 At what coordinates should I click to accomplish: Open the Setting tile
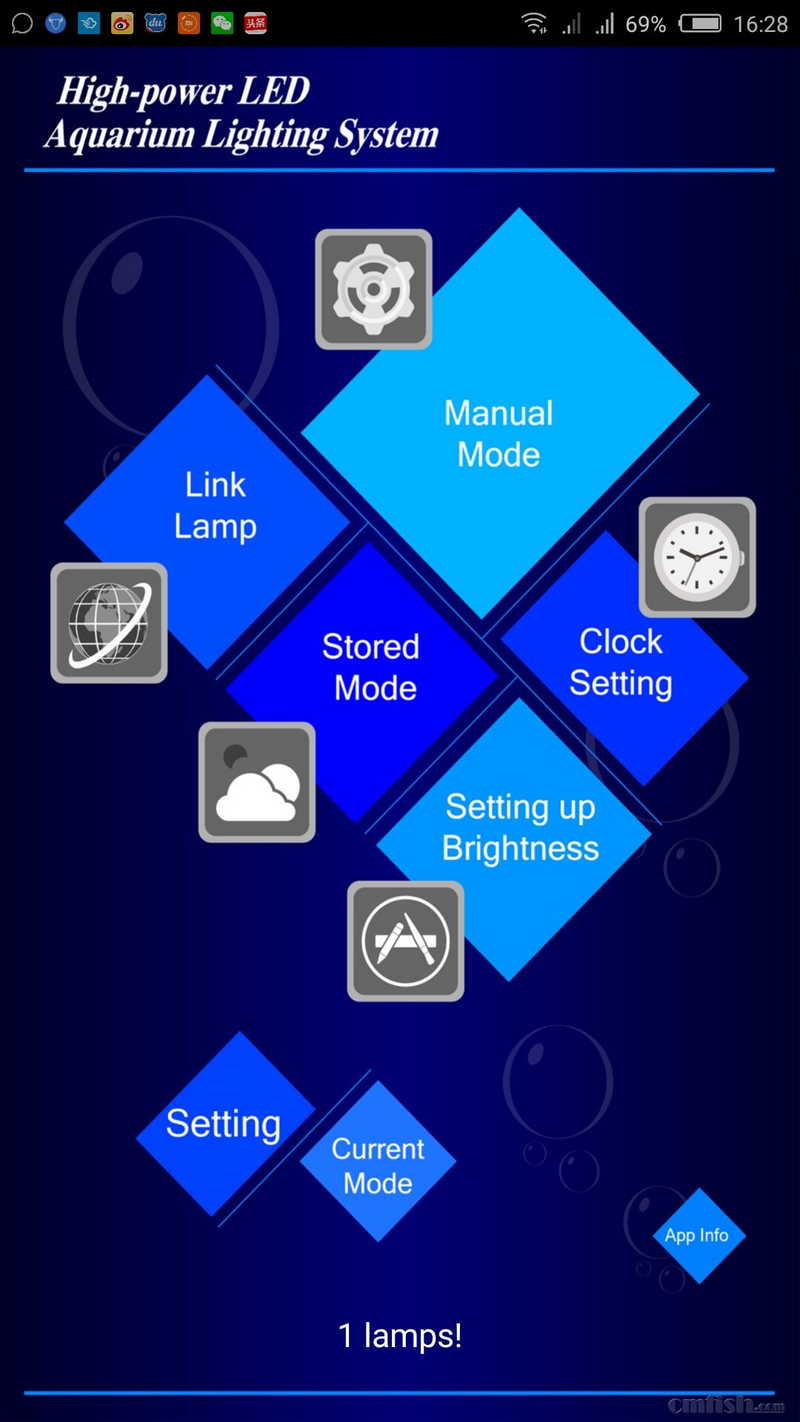(223, 1124)
